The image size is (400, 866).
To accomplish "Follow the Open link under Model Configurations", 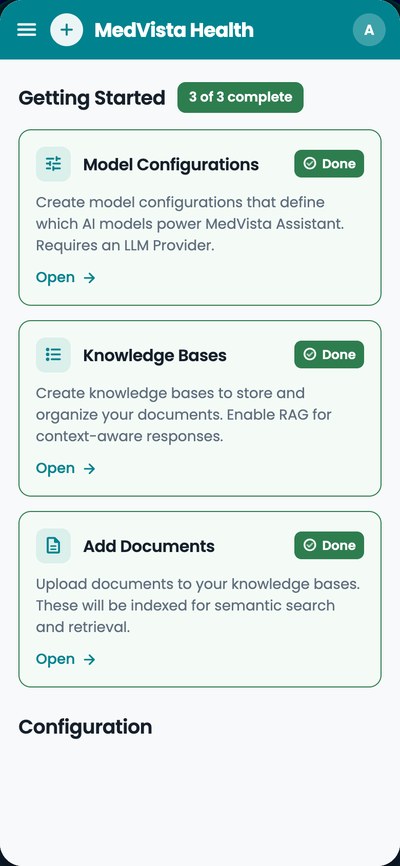I will click(66, 277).
